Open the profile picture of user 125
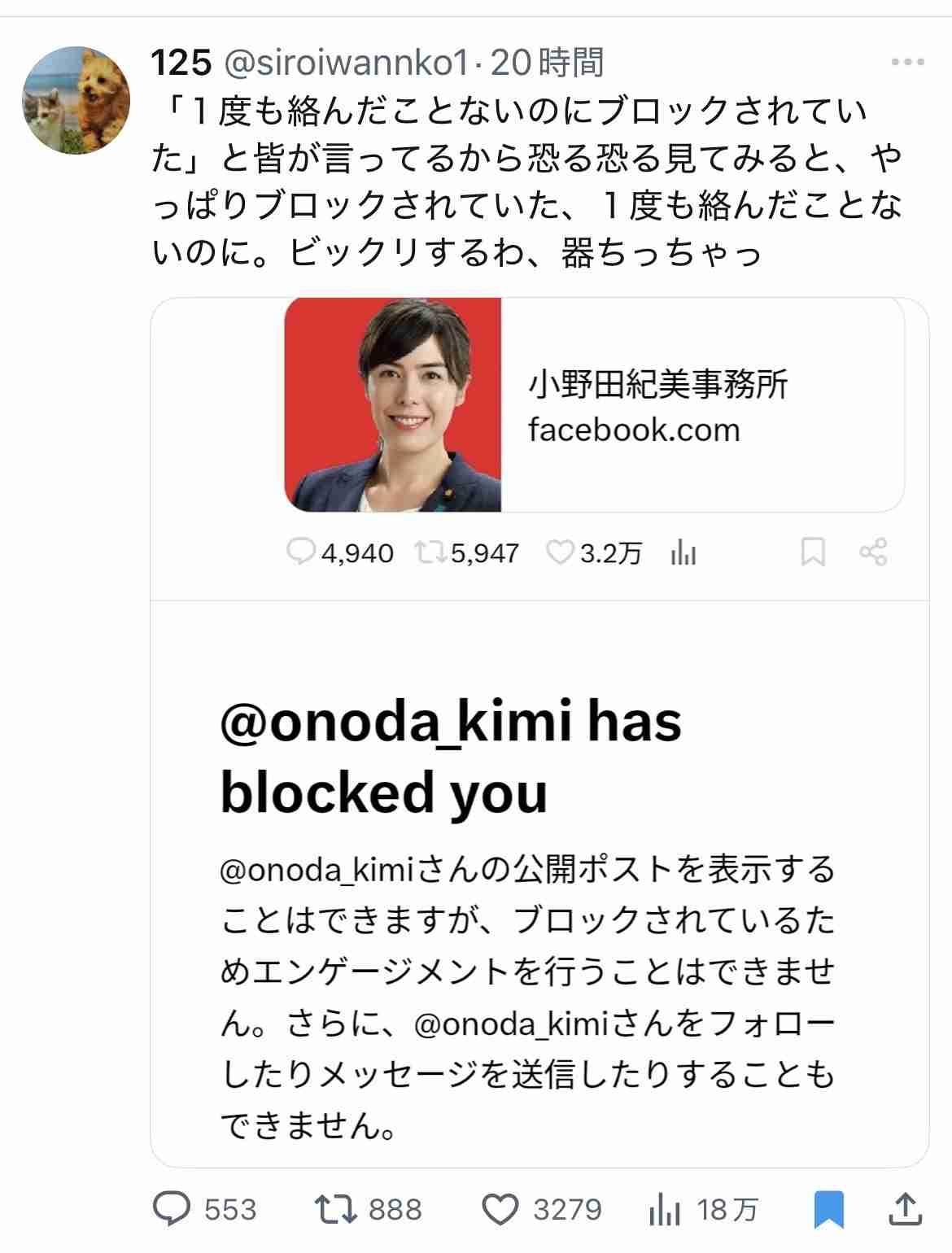The height and width of the screenshot is (1253, 952). (76, 100)
